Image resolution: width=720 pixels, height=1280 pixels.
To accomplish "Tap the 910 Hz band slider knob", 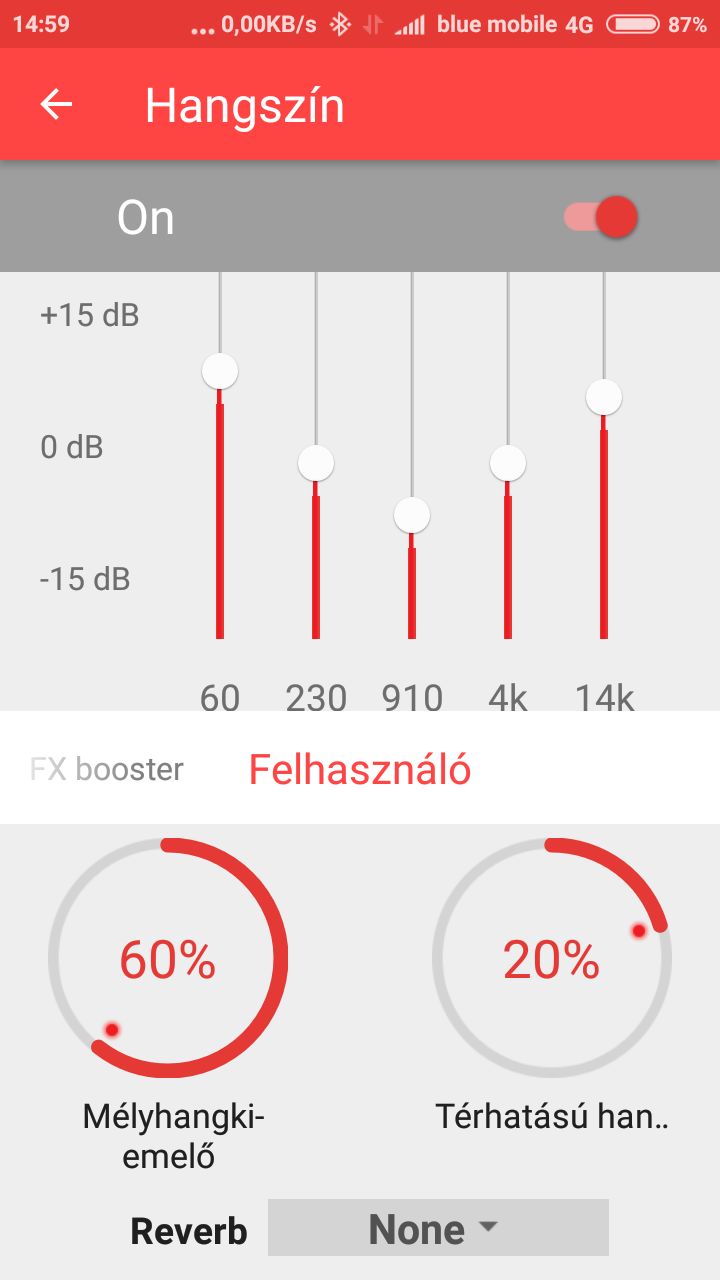I will pyautogui.click(x=412, y=515).
